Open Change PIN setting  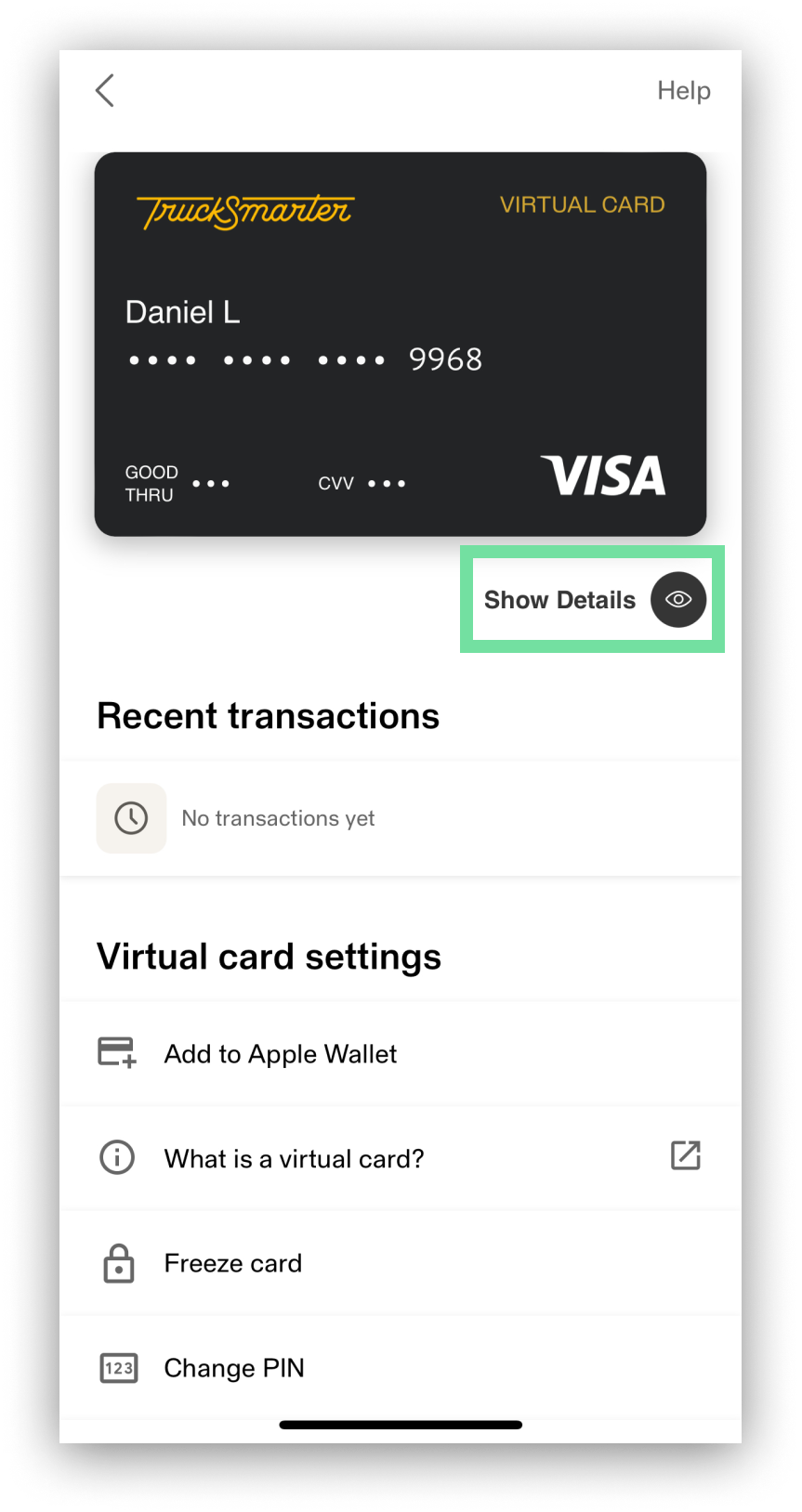click(233, 1368)
